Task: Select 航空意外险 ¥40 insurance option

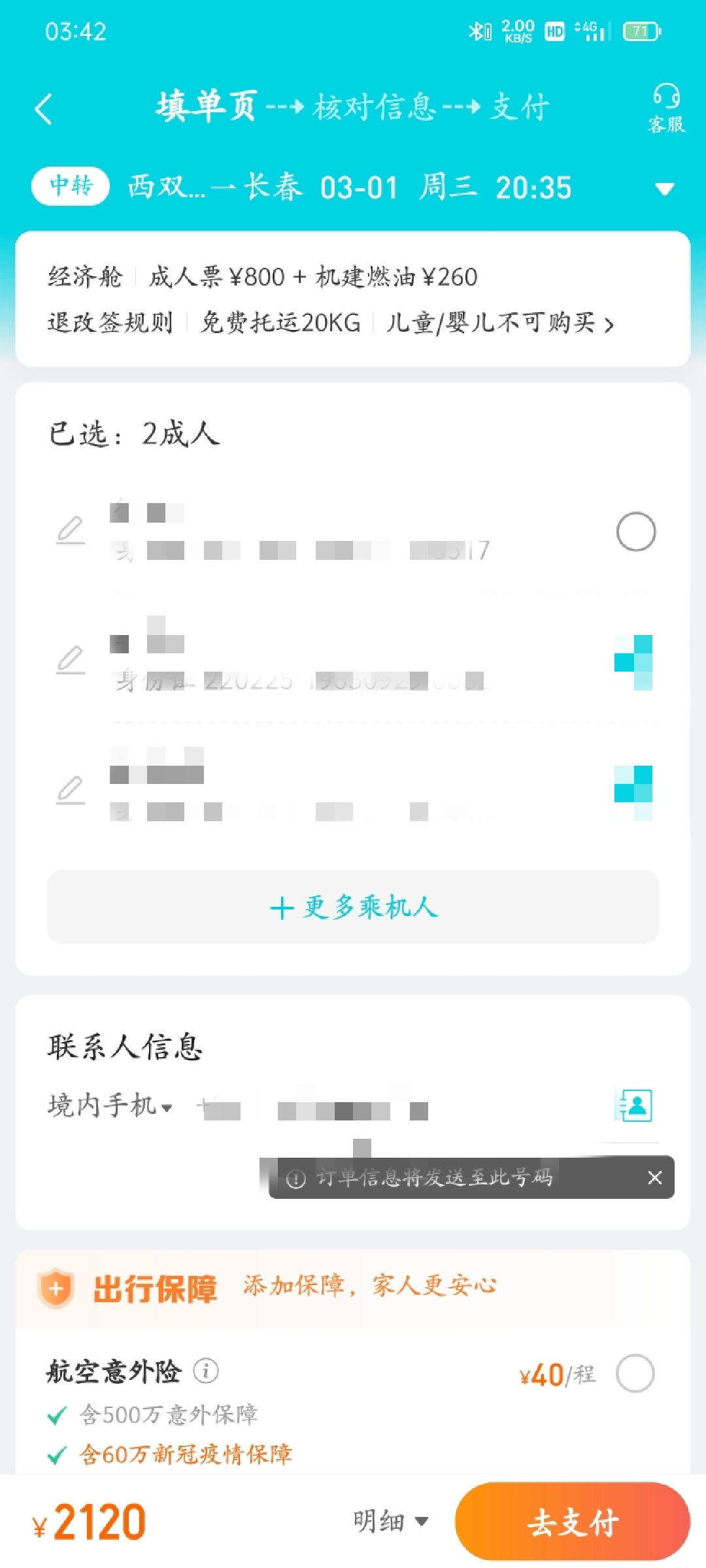Action: point(635,1373)
